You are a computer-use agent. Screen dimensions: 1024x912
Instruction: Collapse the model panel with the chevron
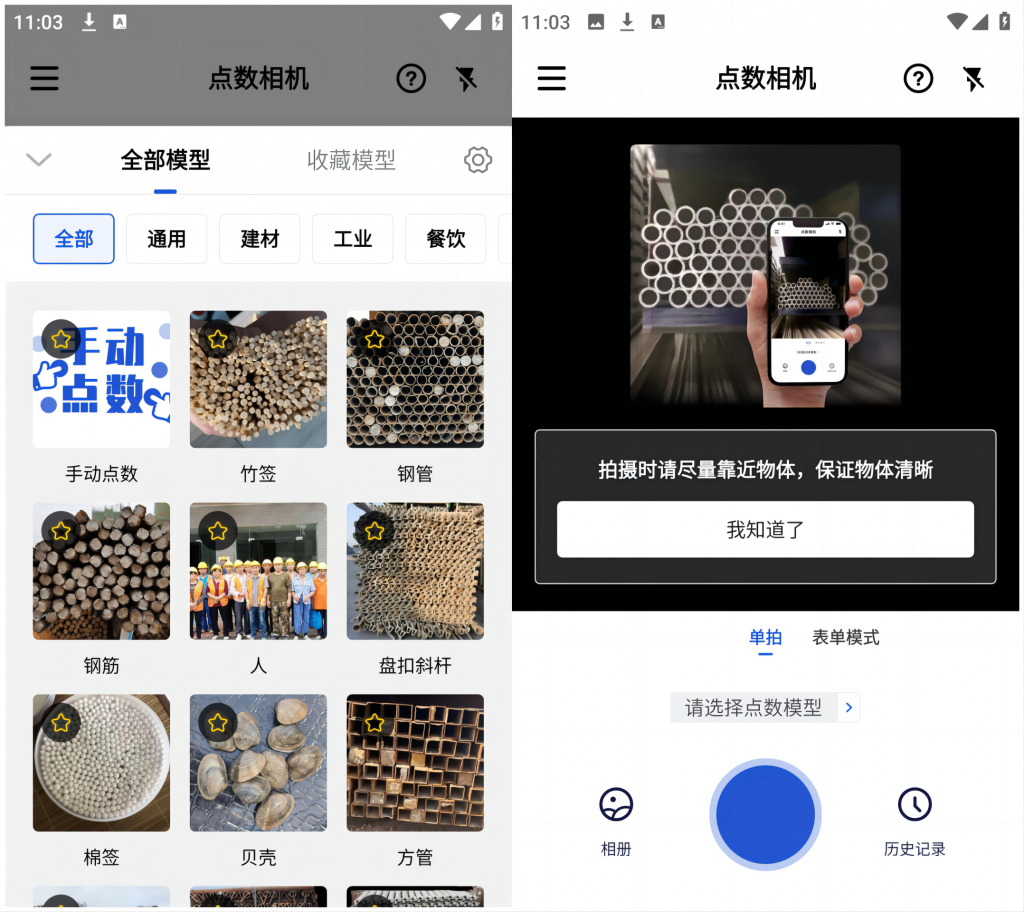pos(38,160)
